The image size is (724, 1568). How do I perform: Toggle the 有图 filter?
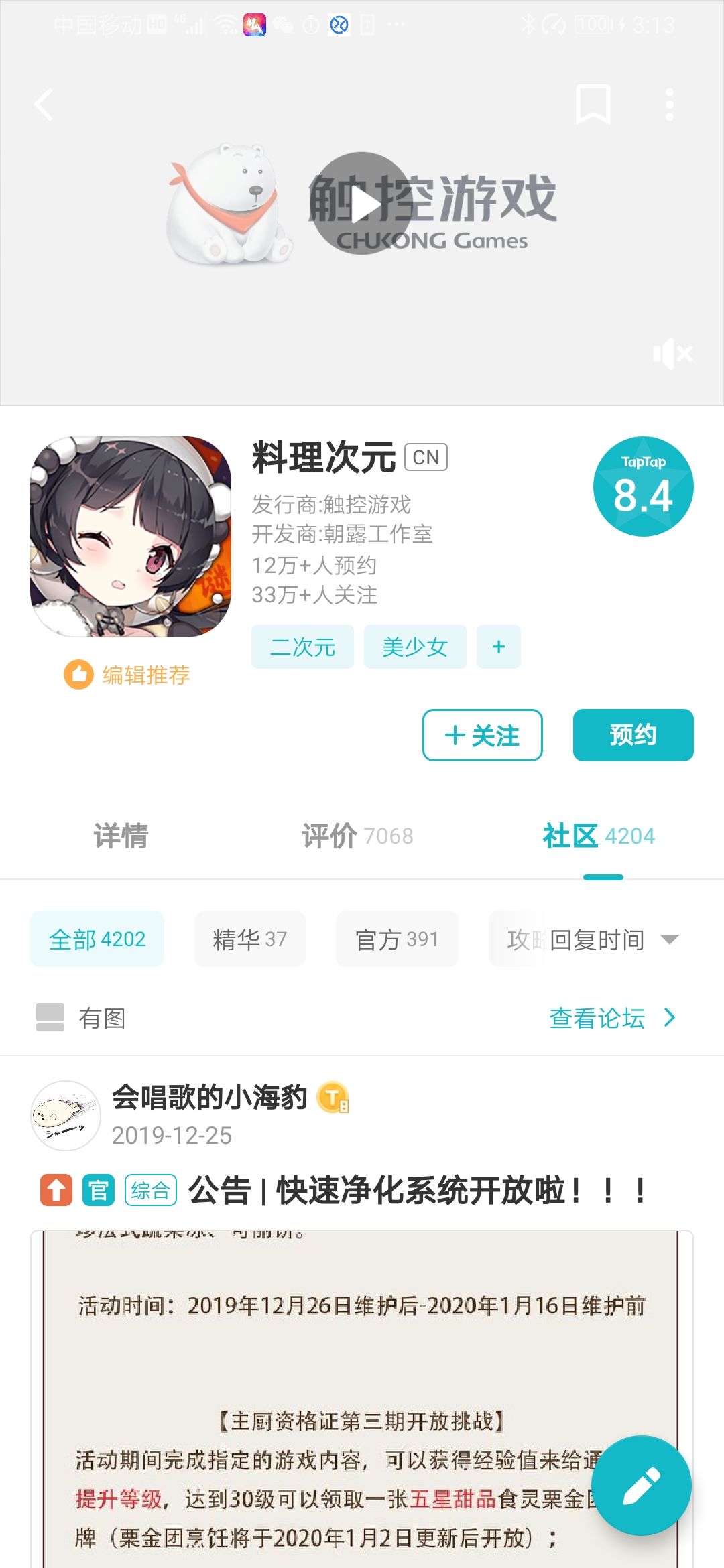(x=80, y=1018)
